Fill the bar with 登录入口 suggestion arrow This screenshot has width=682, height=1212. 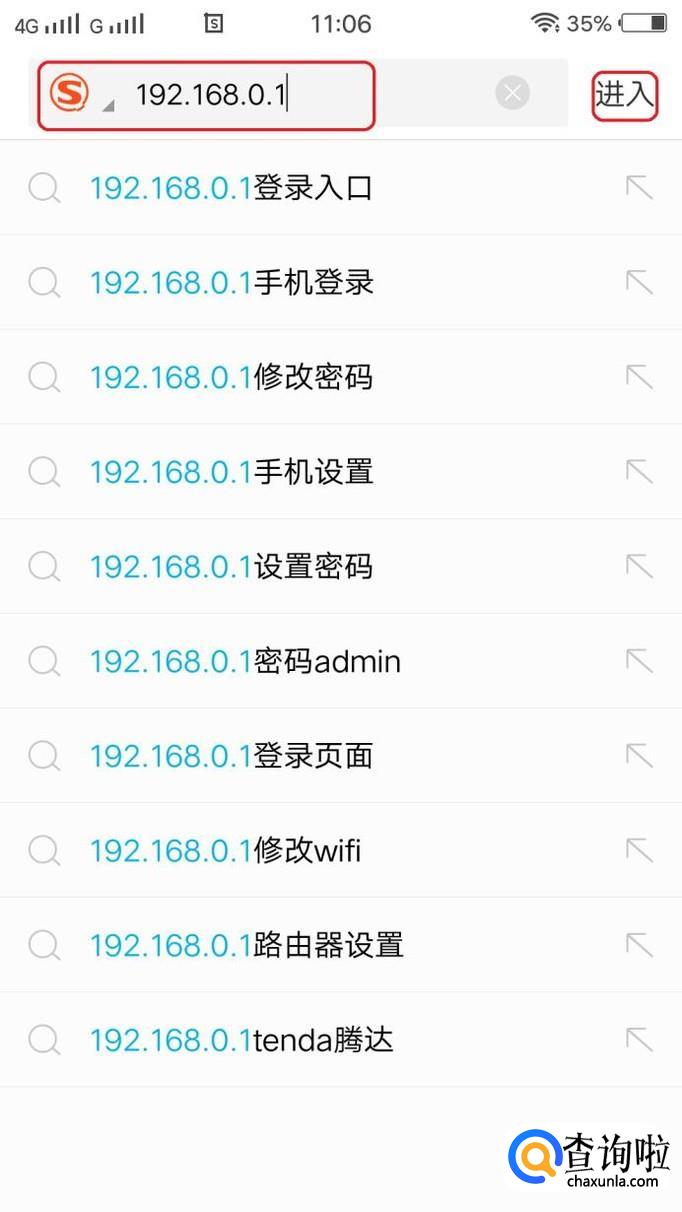coord(639,187)
